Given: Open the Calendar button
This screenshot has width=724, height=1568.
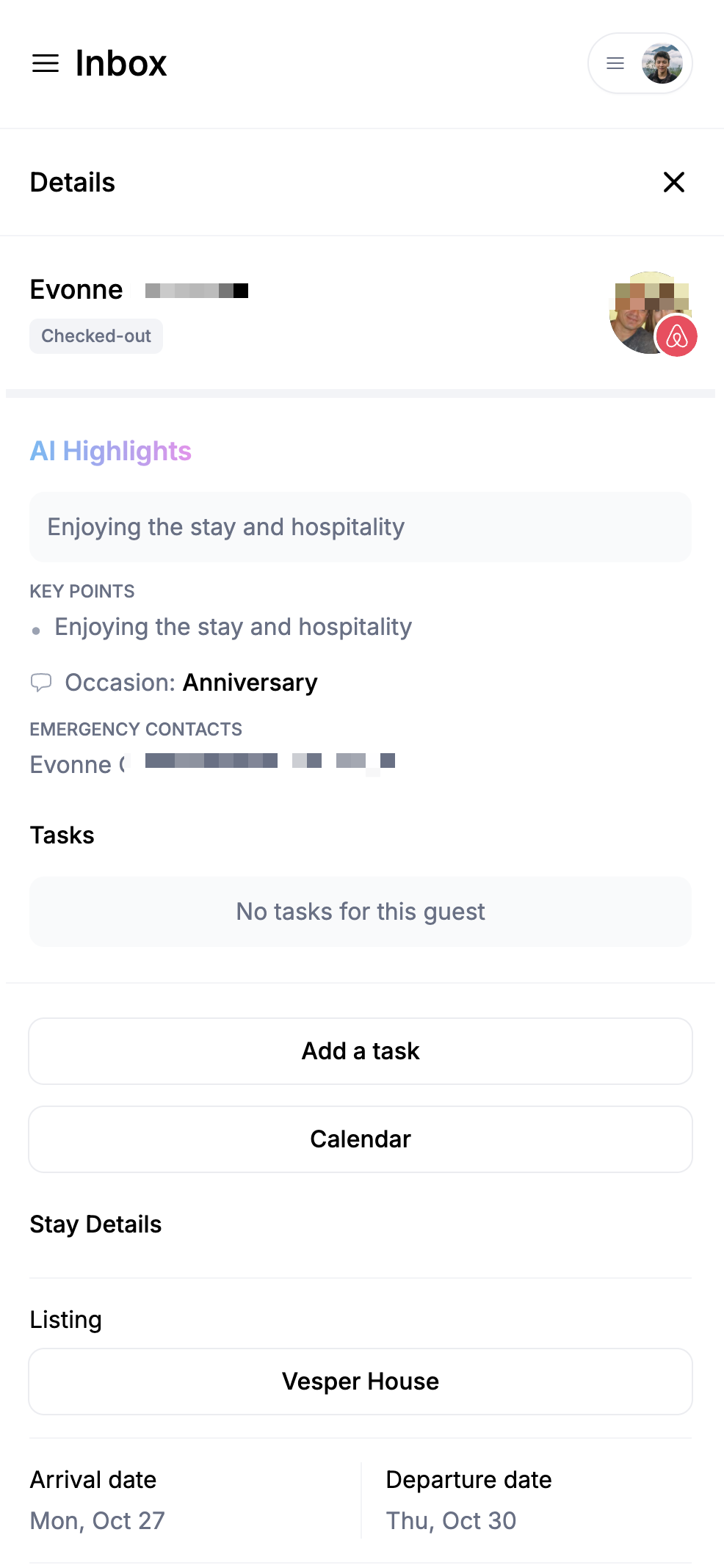Looking at the screenshot, I should coord(361,1139).
